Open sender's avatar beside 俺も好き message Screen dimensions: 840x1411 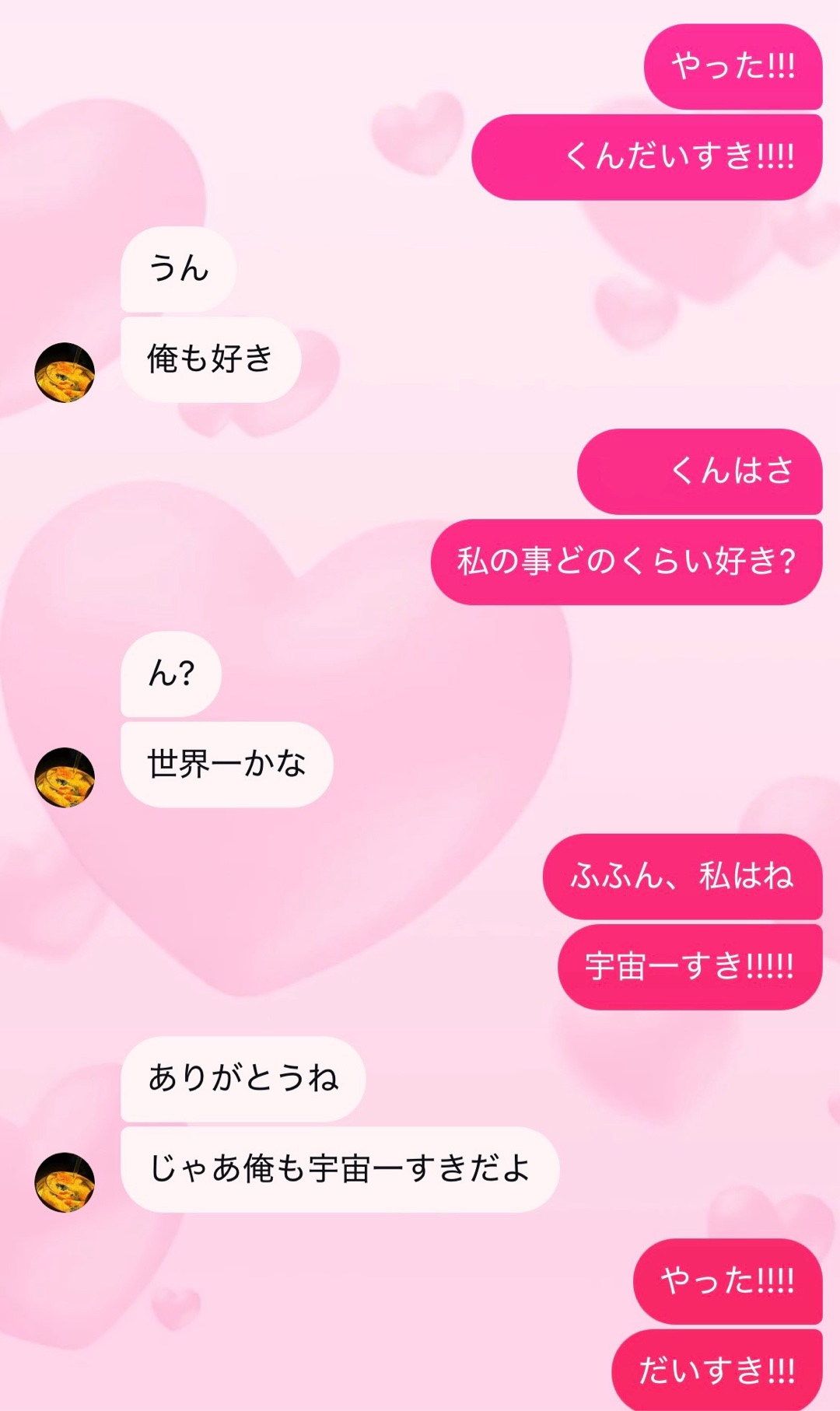[x=65, y=373]
